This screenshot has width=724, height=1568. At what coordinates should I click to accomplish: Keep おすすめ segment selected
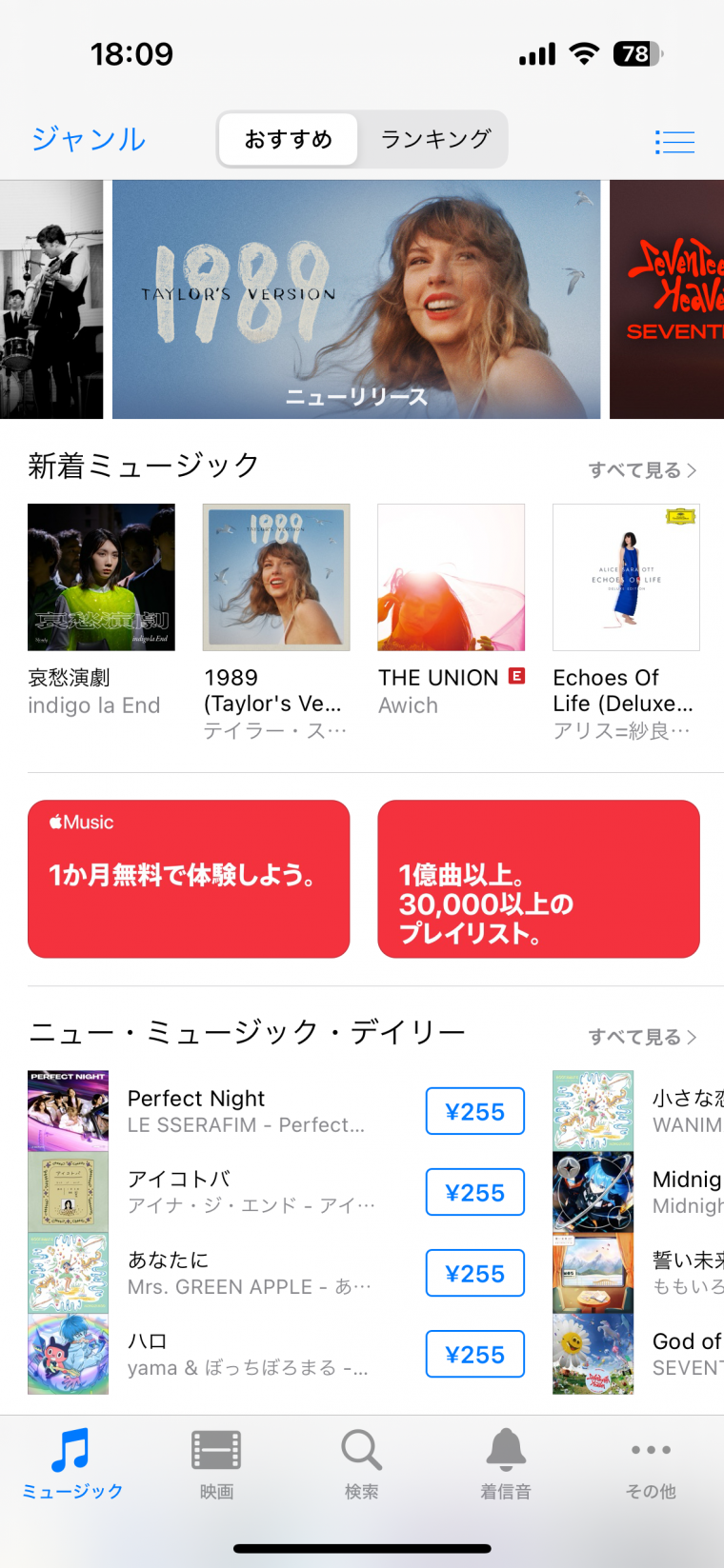click(288, 140)
